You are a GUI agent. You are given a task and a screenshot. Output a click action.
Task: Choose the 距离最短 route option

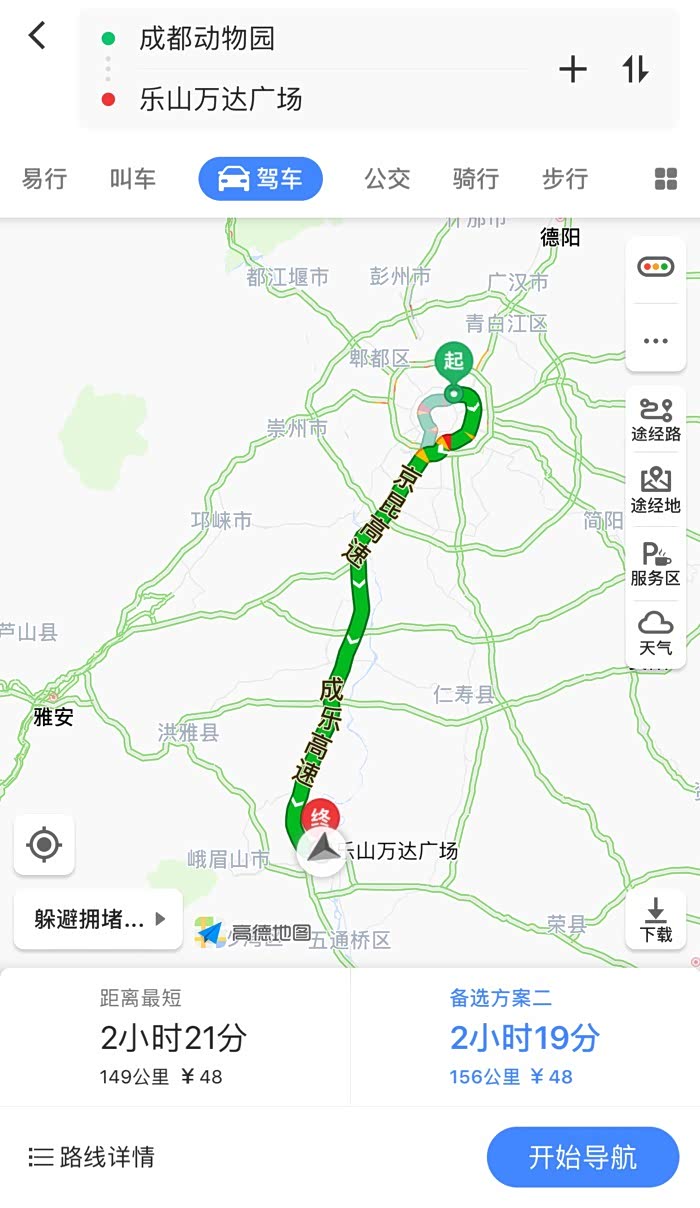tap(175, 1037)
